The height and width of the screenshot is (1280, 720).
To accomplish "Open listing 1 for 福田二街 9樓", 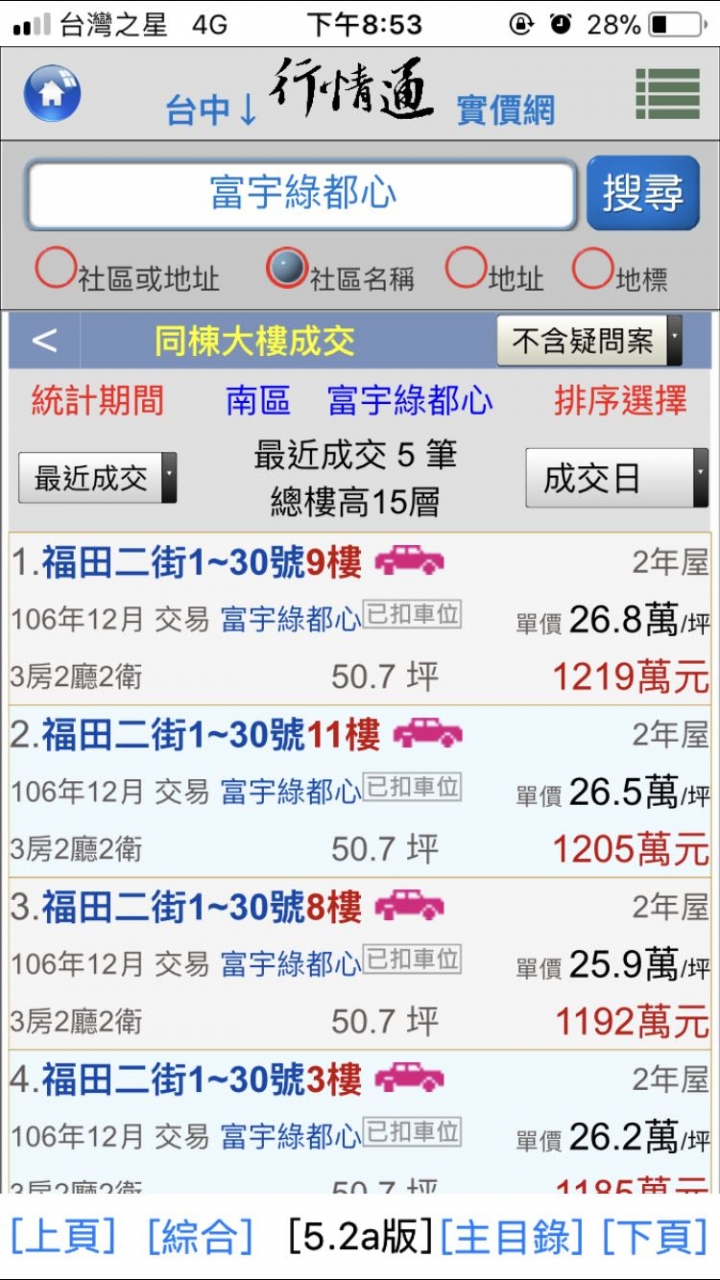I will coord(186,564).
